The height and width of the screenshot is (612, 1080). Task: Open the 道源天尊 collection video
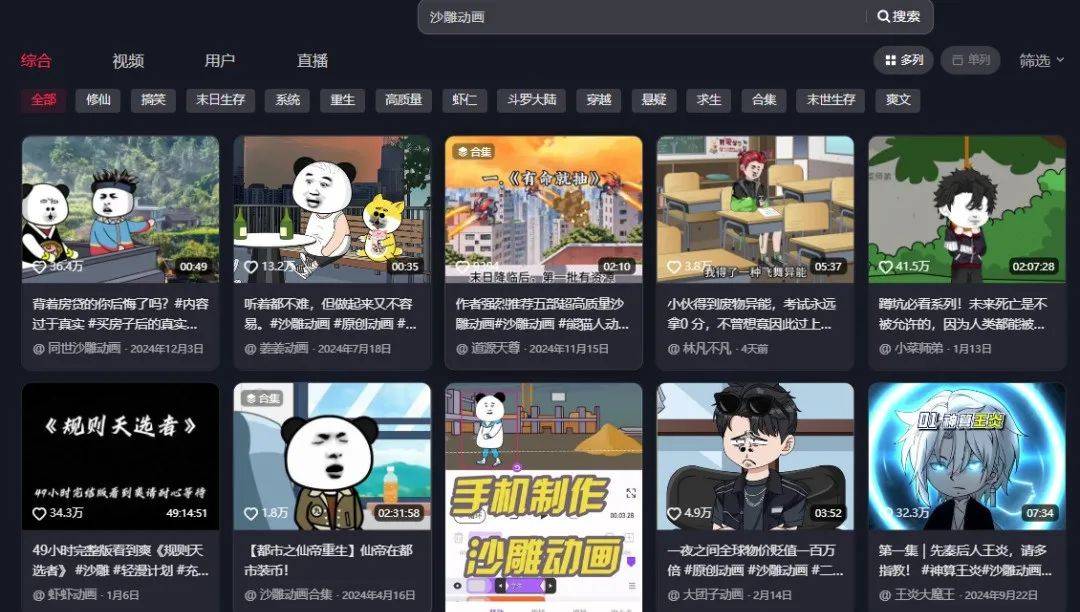543,210
